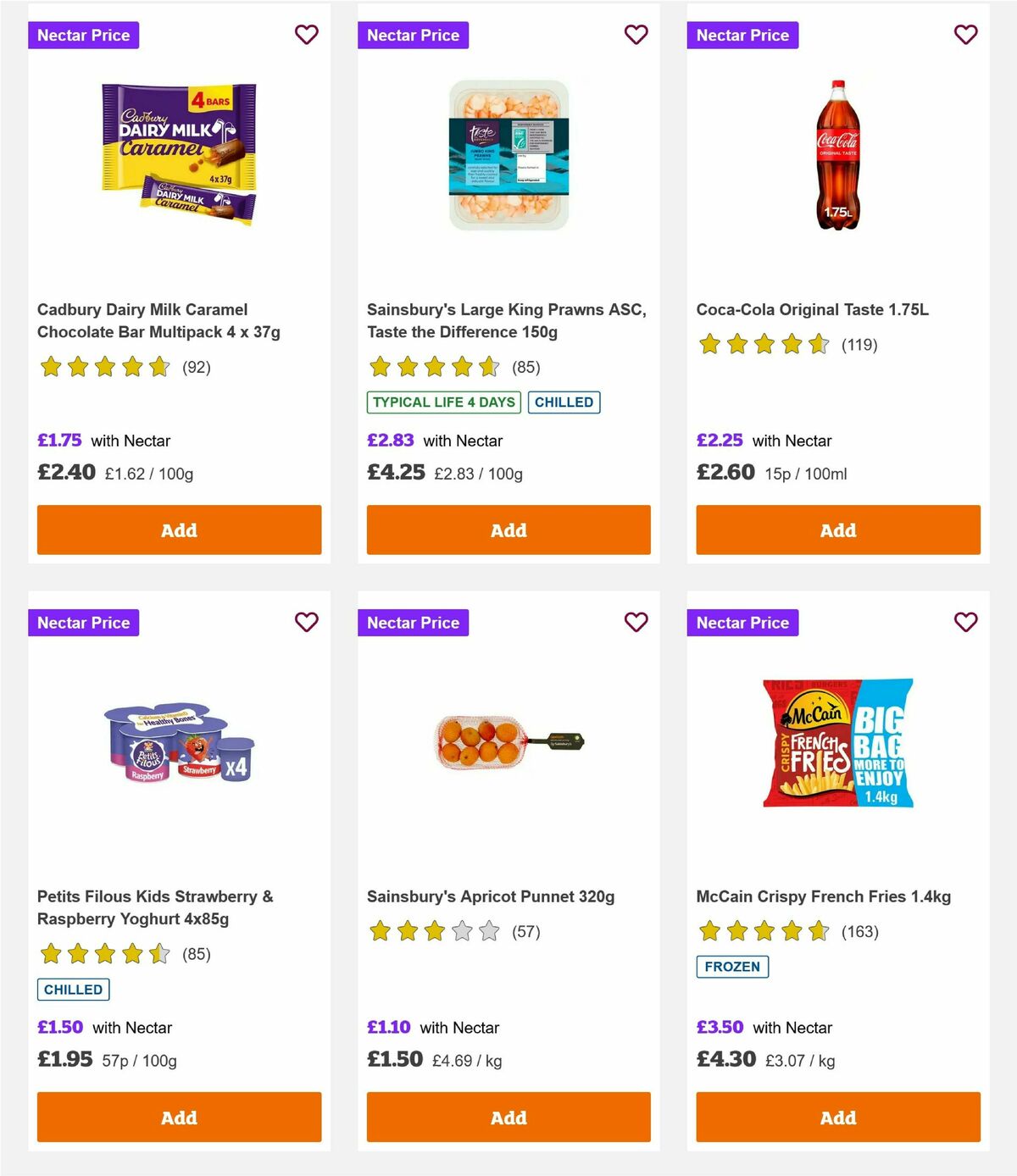Click the Petits Filous yoghurt product image
Image resolution: width=1017 pixels, height=1176 pixels.
[178, 746]
